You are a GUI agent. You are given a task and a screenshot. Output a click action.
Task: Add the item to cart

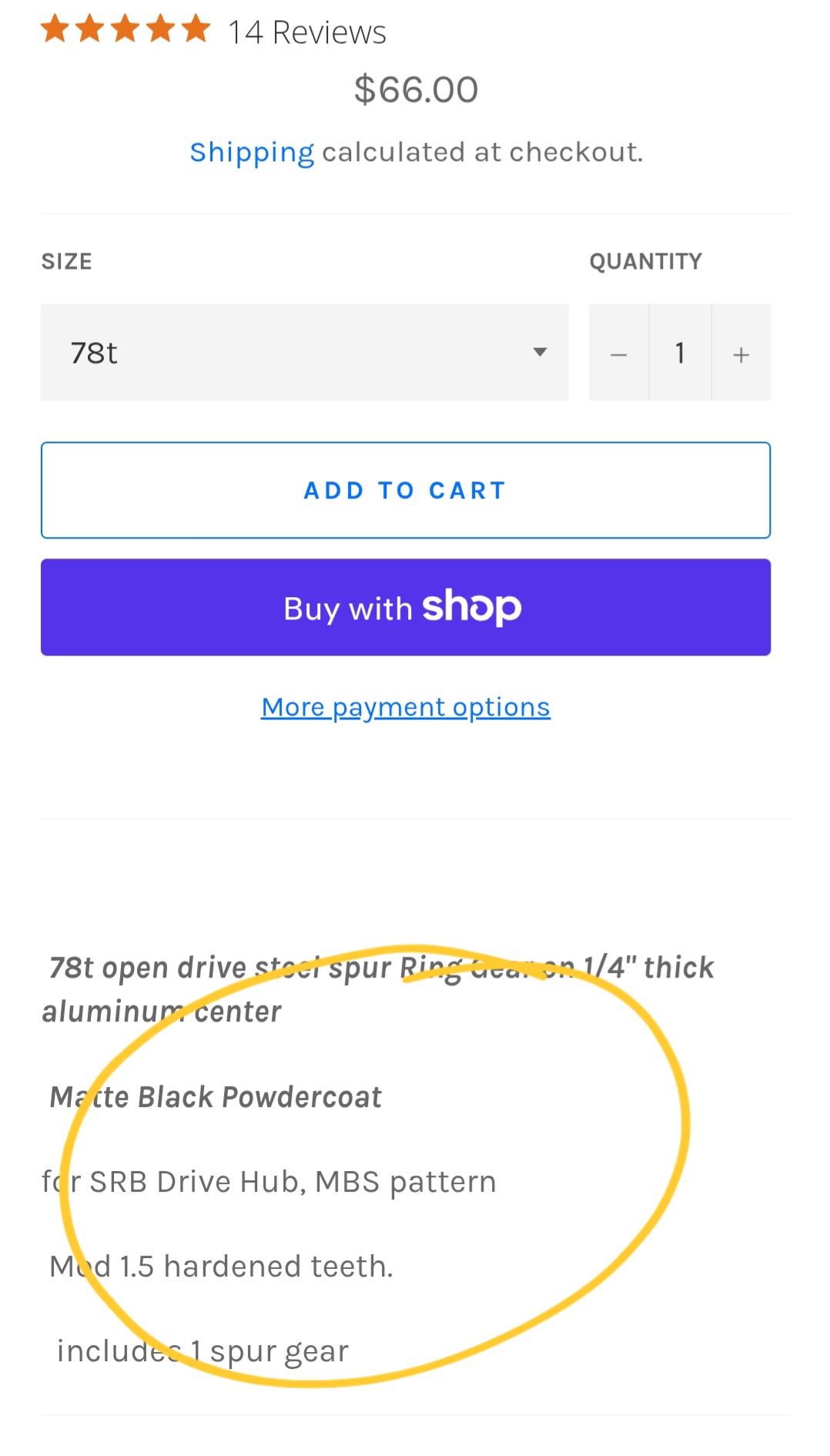coord(406,490)
